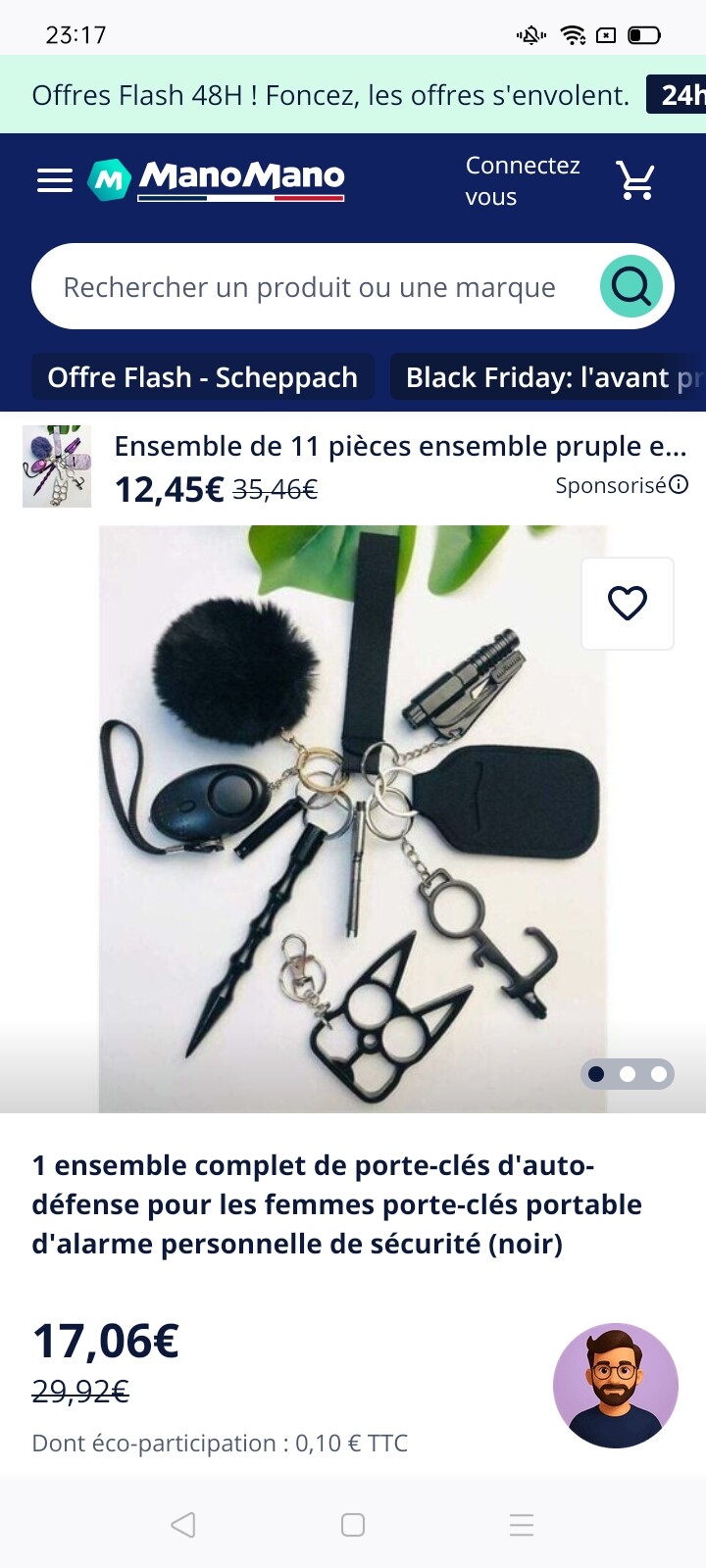
Task: Focus the product search field
Action: (x=309, y=287)
